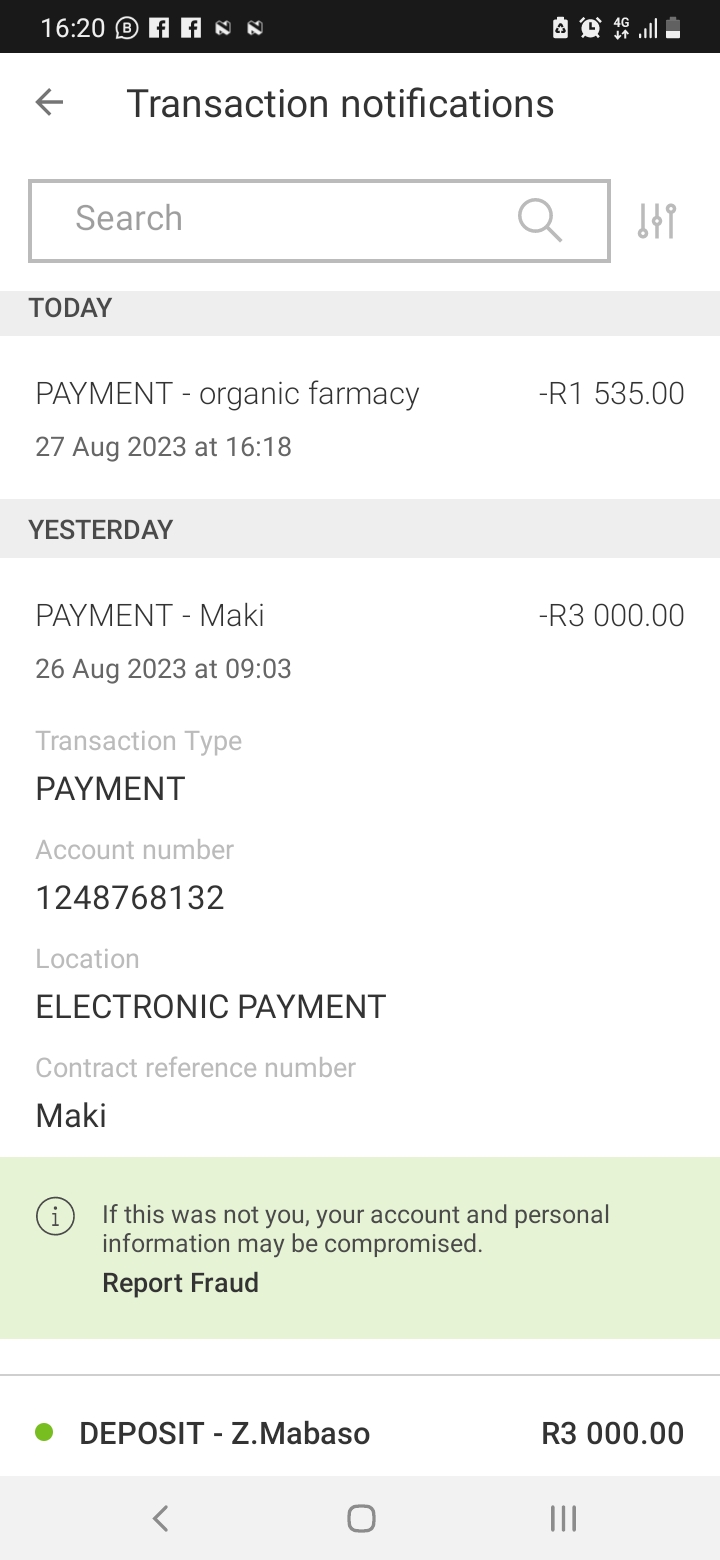Go back using the top-left arrow
This screenshot has width=720, height=1560.
[x=49, y=103]
